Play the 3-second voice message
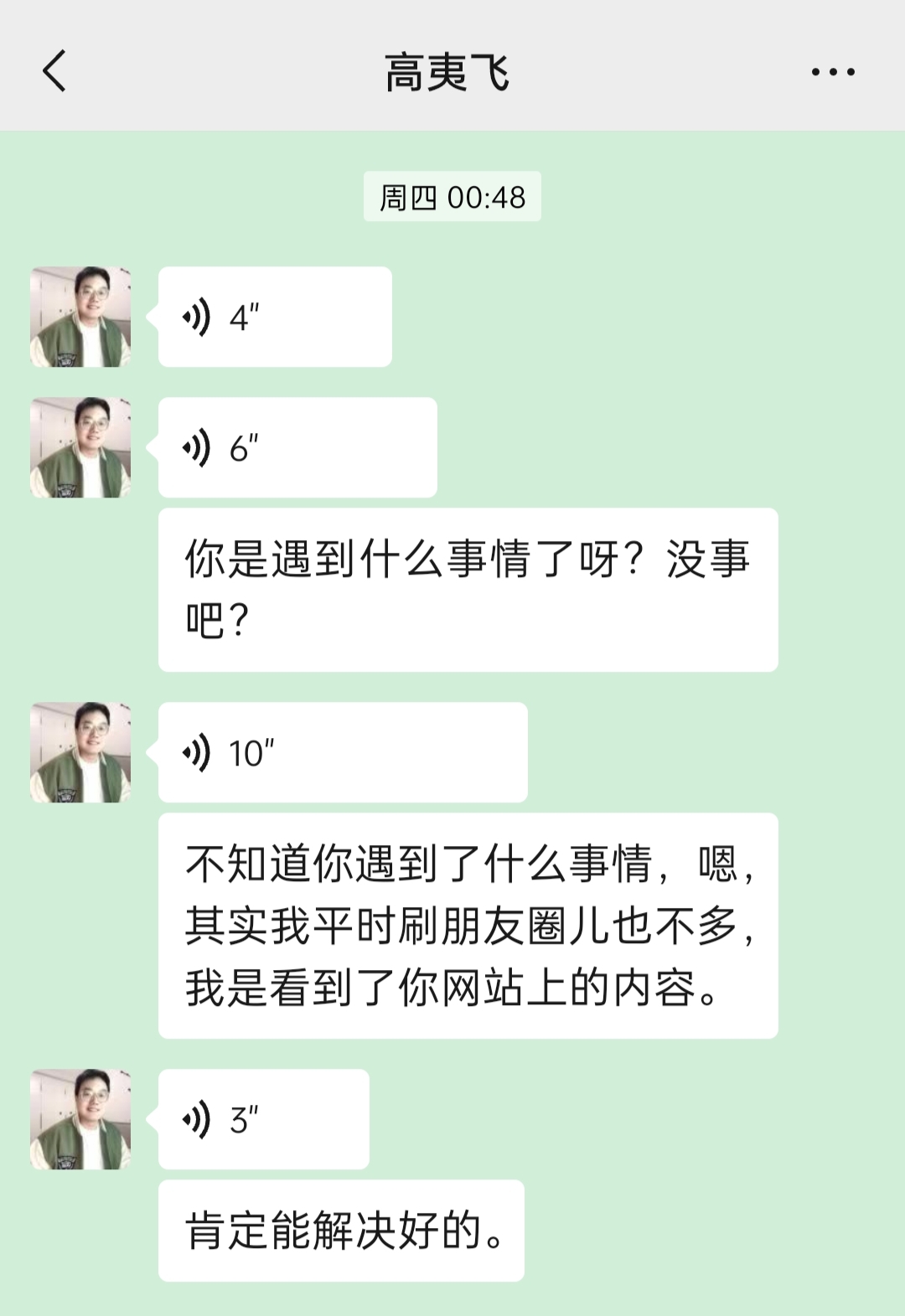This screenshot has width=905, height=1316. tap(263, 1120)
